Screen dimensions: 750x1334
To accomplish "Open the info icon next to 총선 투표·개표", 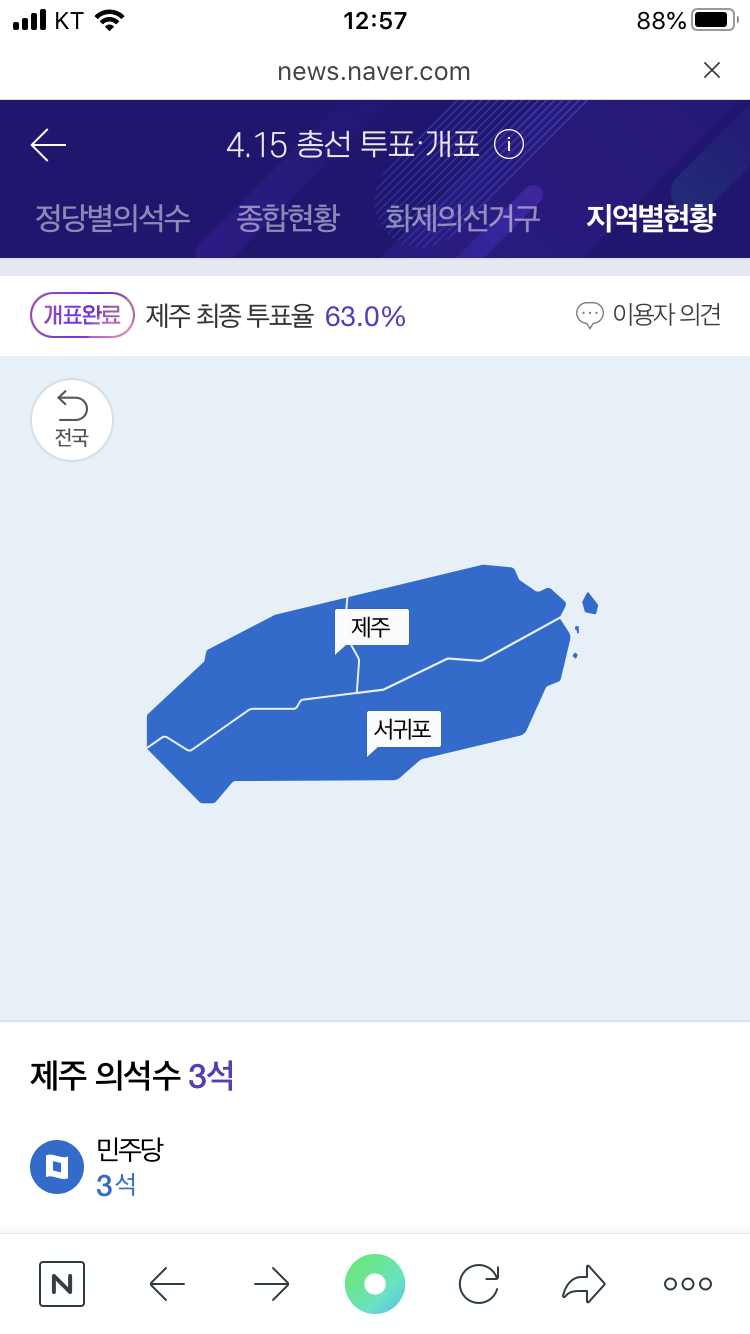I will pos(509,145).
